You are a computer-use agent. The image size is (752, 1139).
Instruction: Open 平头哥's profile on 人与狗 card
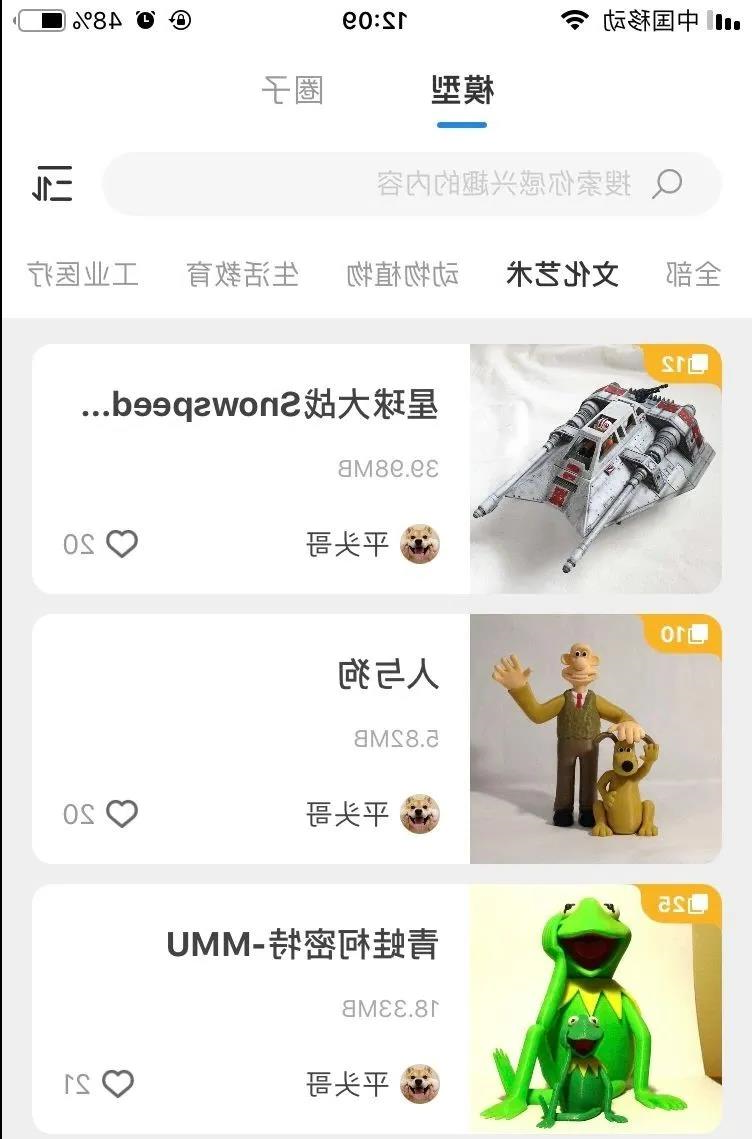pos(372,814)
